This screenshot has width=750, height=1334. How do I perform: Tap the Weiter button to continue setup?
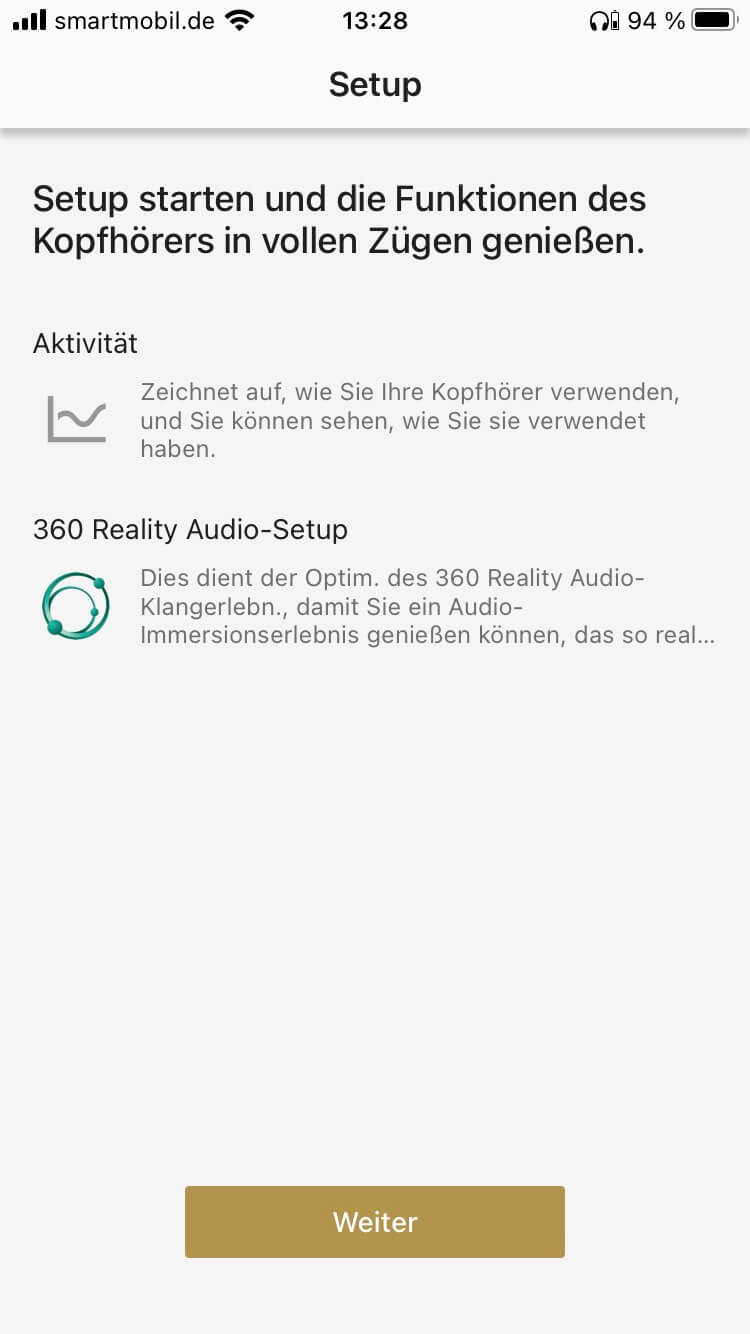click(x=375, y=1221)
